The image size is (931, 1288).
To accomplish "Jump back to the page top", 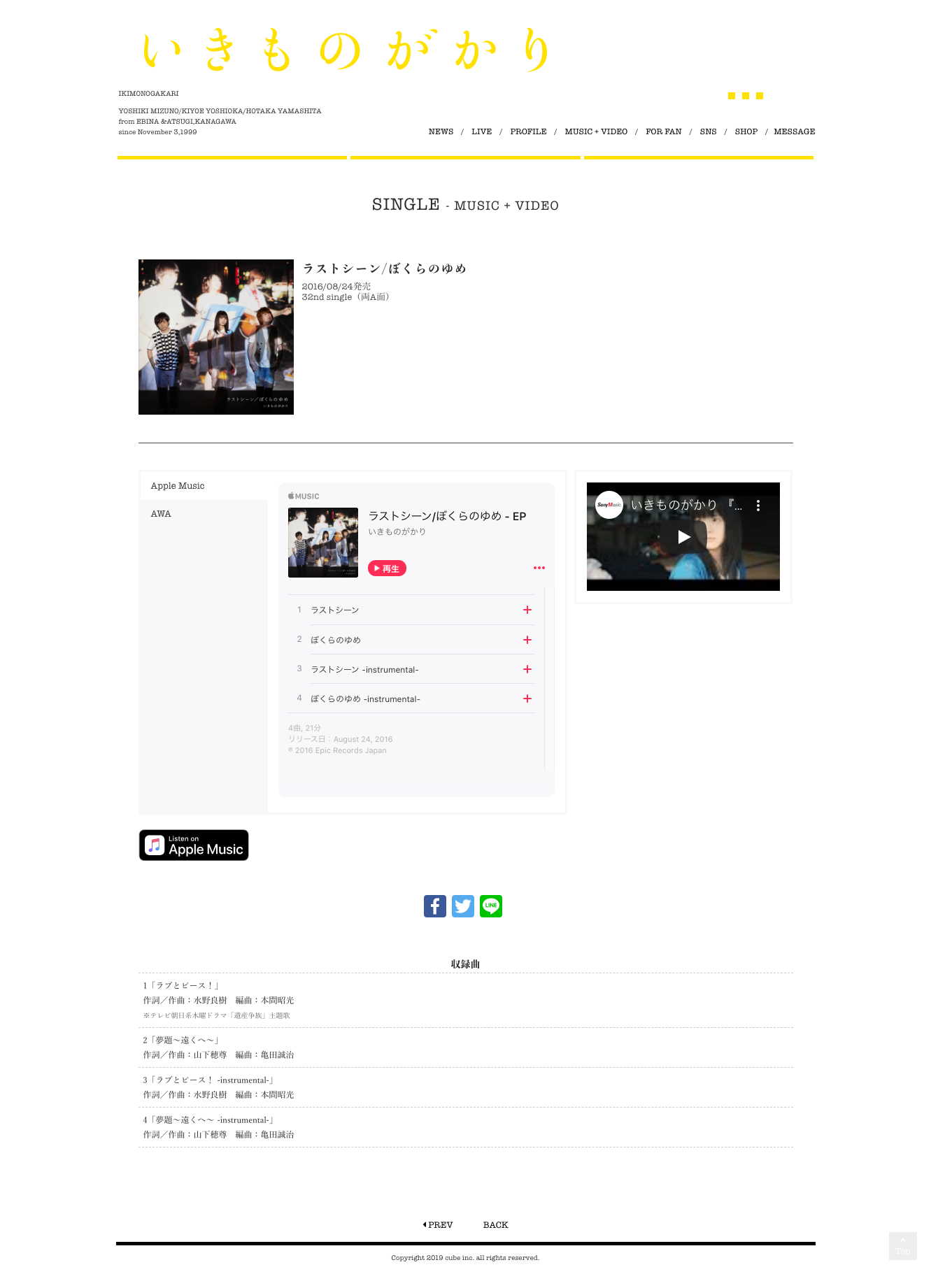I will 902,1245.
